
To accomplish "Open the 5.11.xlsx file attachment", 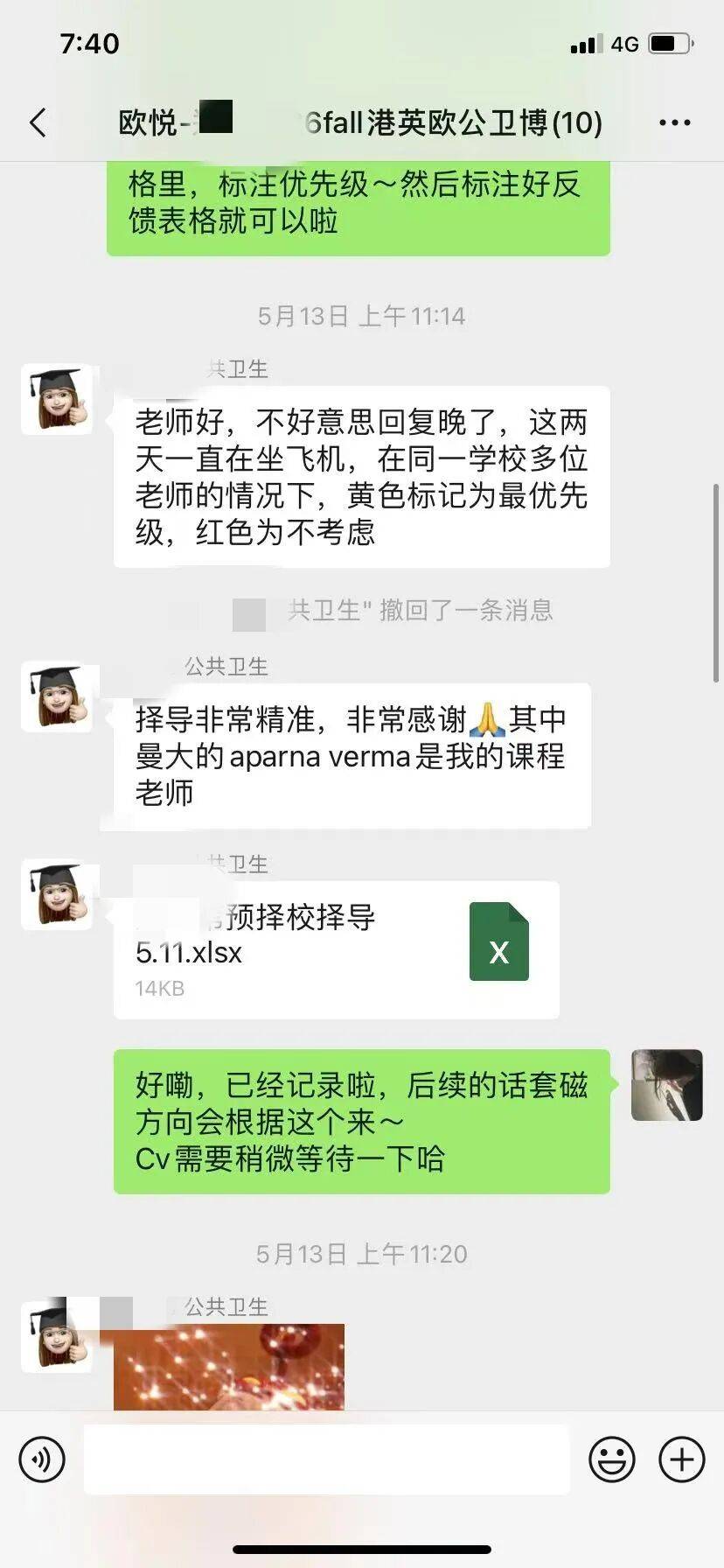I will [x=337, y=949].
